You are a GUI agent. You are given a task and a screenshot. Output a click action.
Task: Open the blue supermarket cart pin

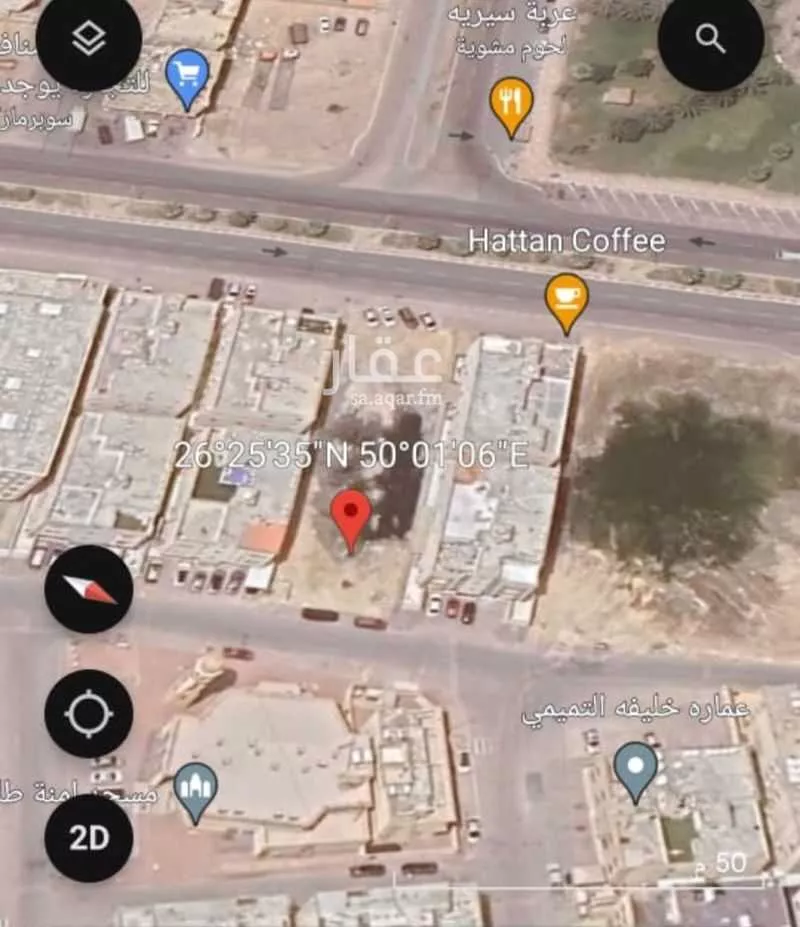point(187,76)
